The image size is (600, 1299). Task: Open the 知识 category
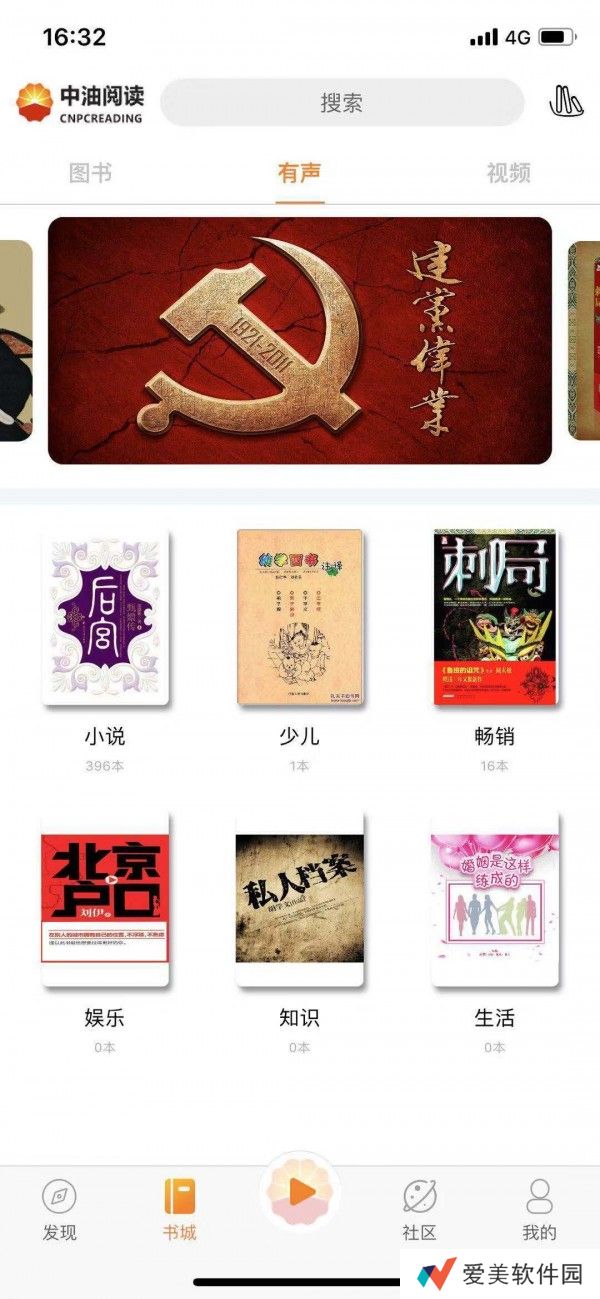(x=300, y=900)
